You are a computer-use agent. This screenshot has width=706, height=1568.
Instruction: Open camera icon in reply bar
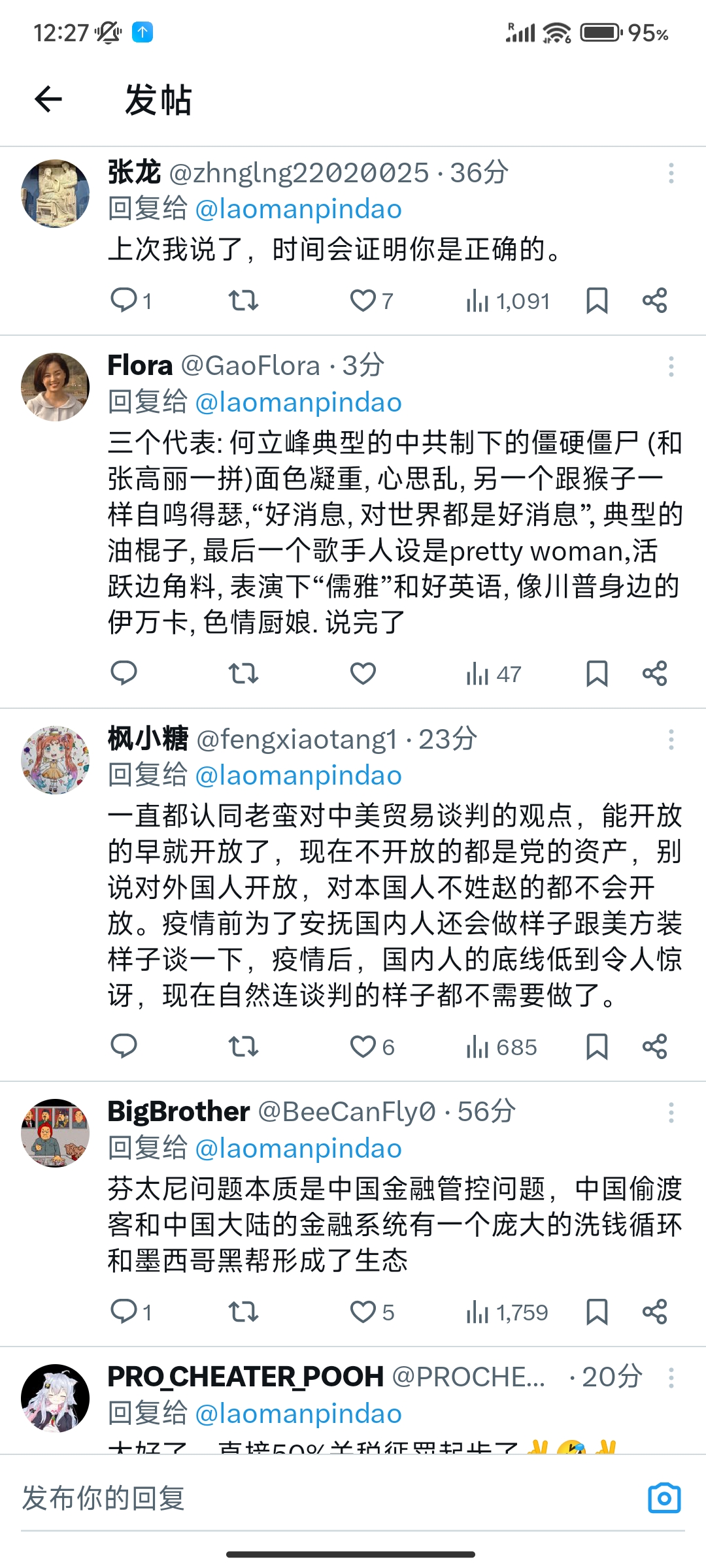pos(664,1498)
